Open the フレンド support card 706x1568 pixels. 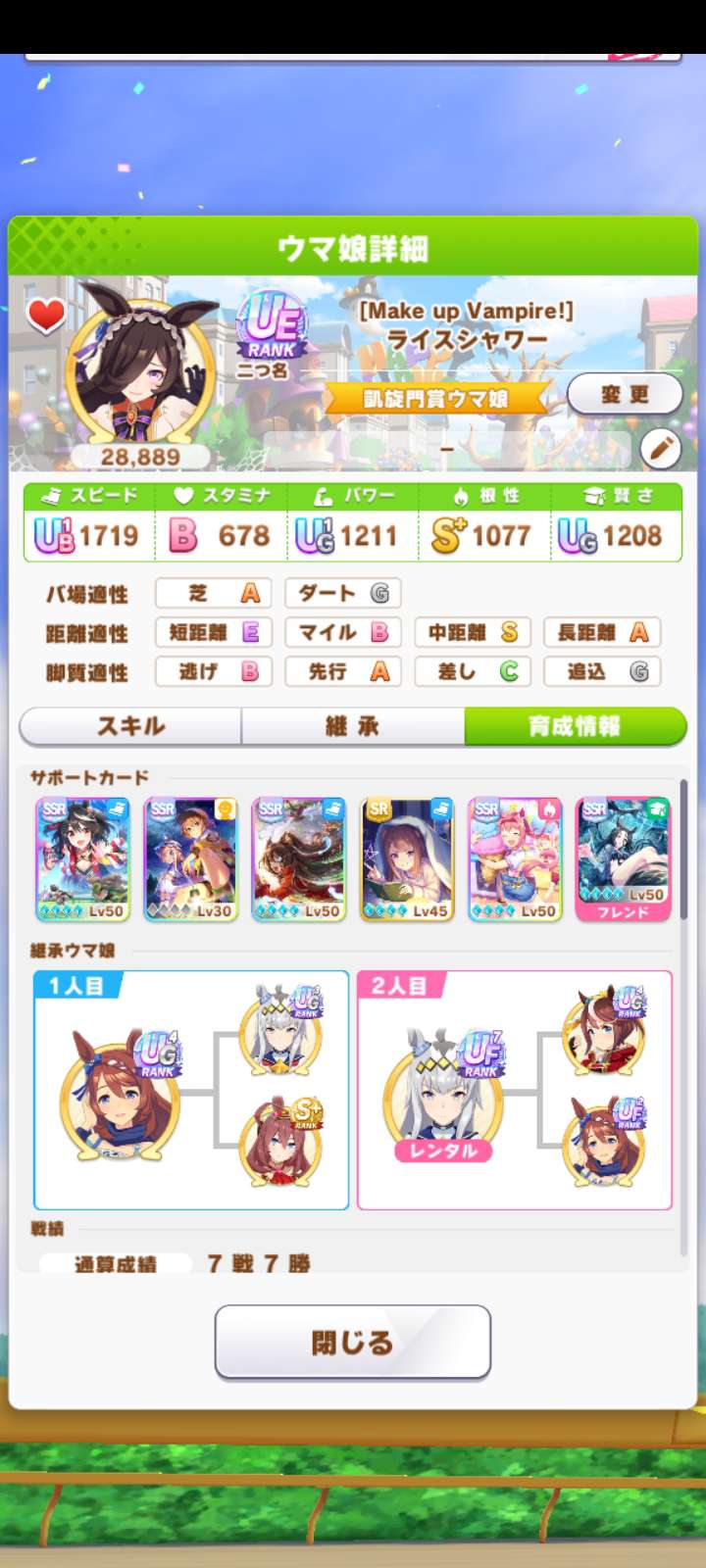tap(623, 859)
